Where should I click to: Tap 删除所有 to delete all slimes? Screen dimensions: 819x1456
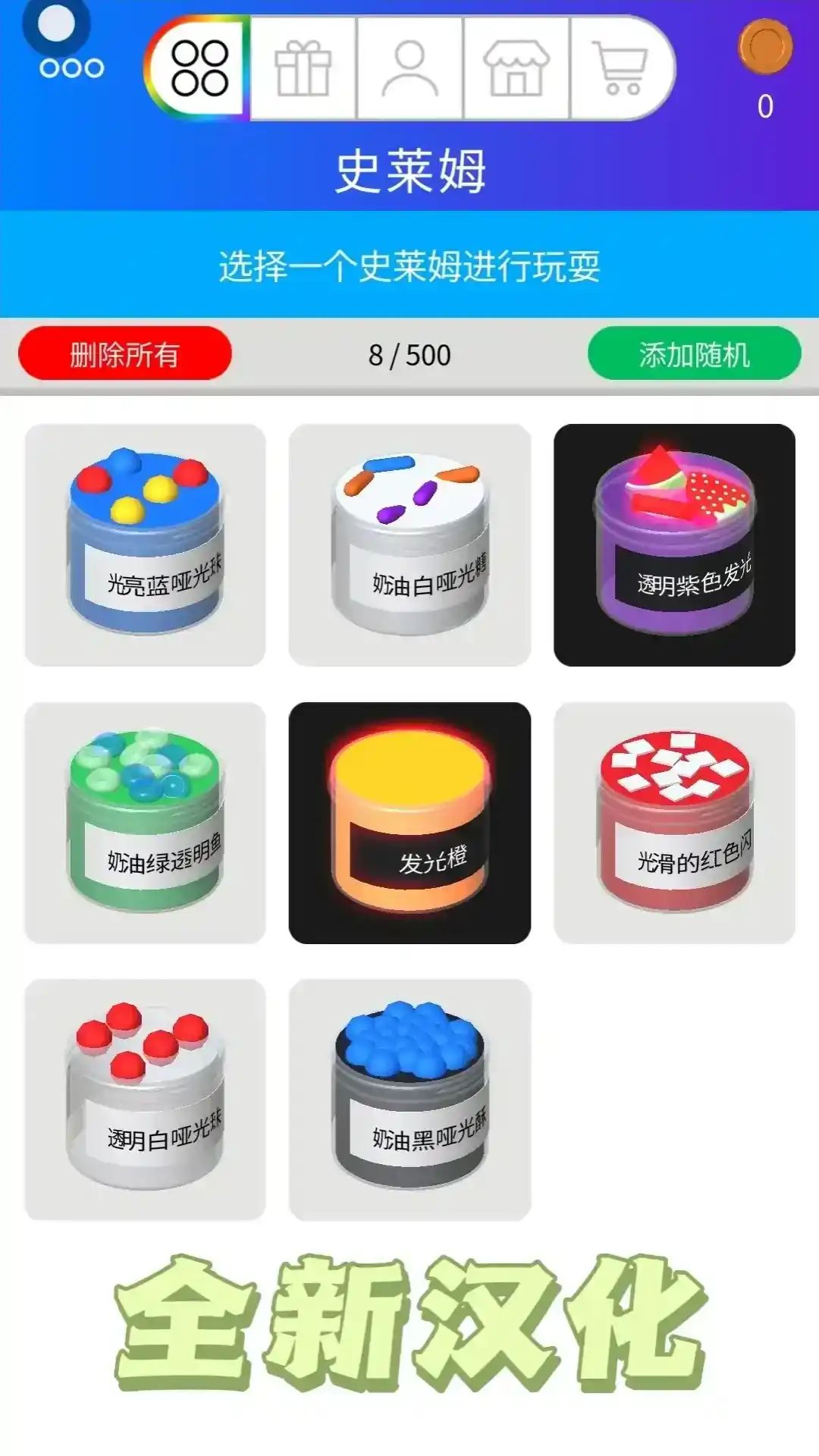click(125, 353)
